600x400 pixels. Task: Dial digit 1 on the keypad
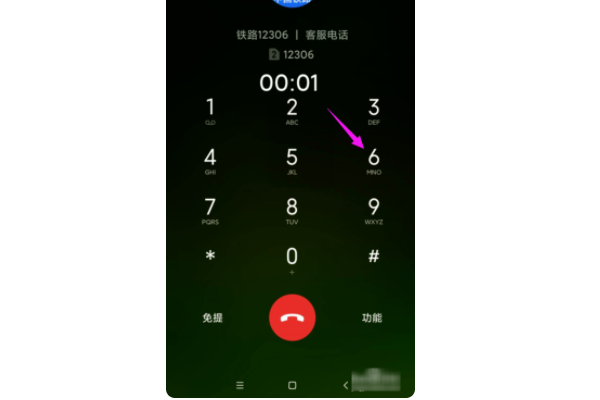(x=210, y=109)
